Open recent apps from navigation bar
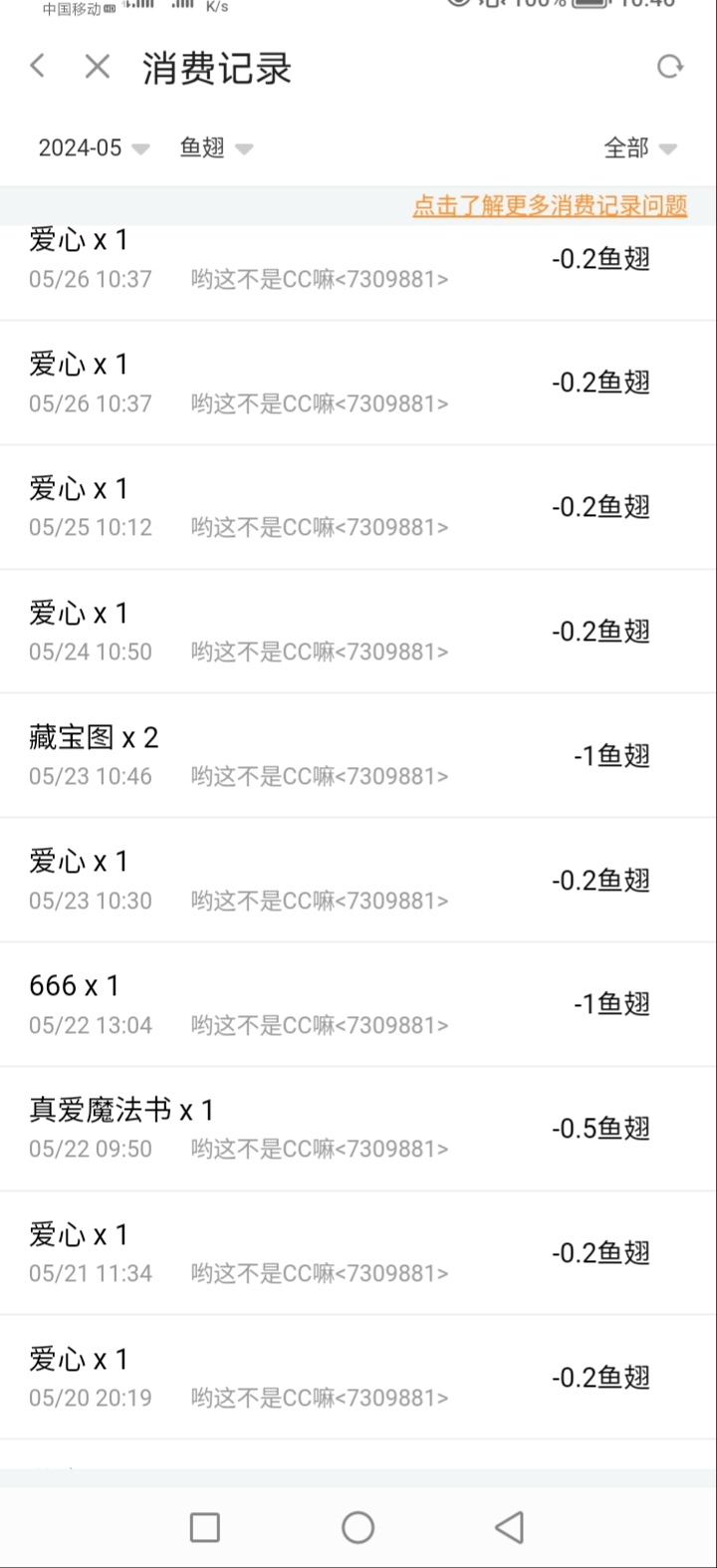This screenshot has height=1568, width=717. tap(204, 1527)
